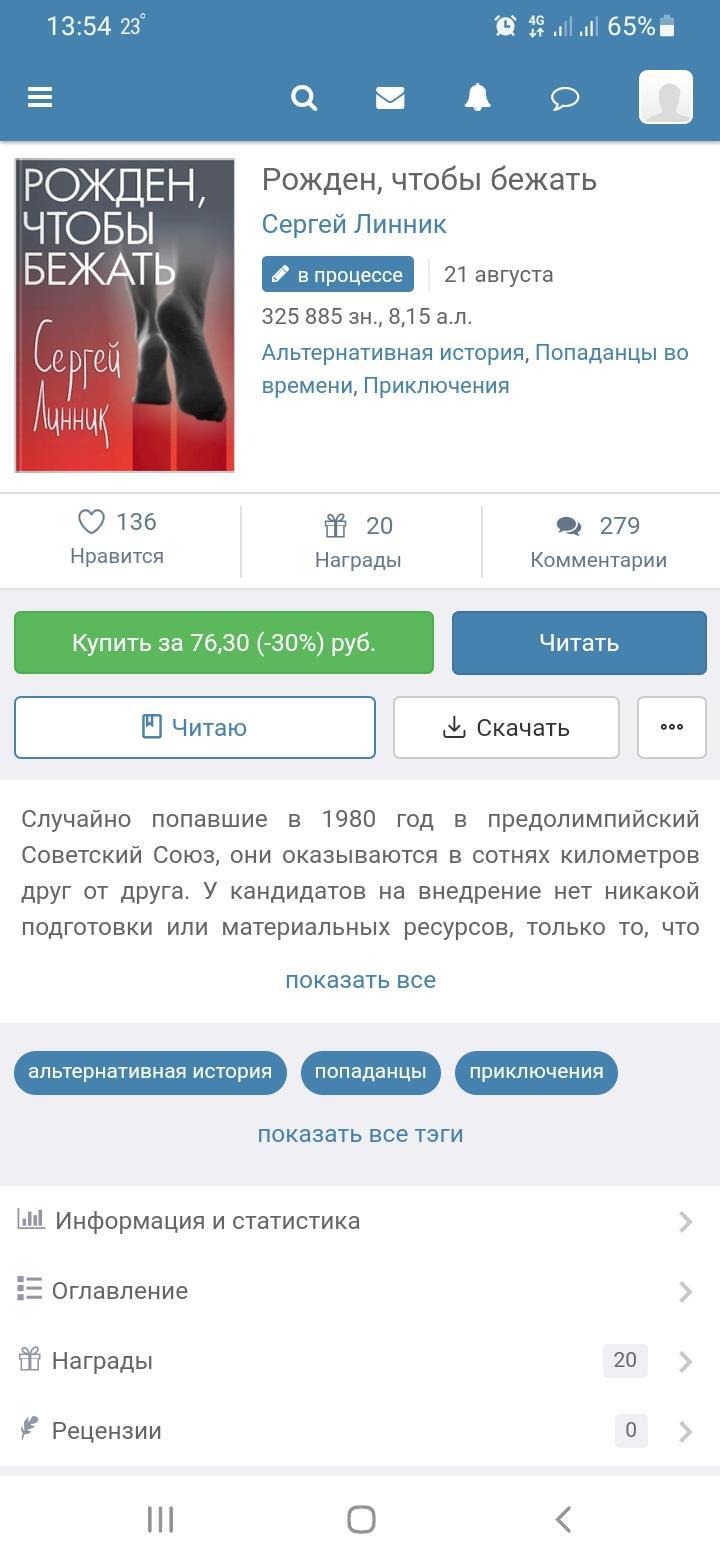Open the discussions speech bubble icon
This screenshot has height=1560, width=720.
565,97
